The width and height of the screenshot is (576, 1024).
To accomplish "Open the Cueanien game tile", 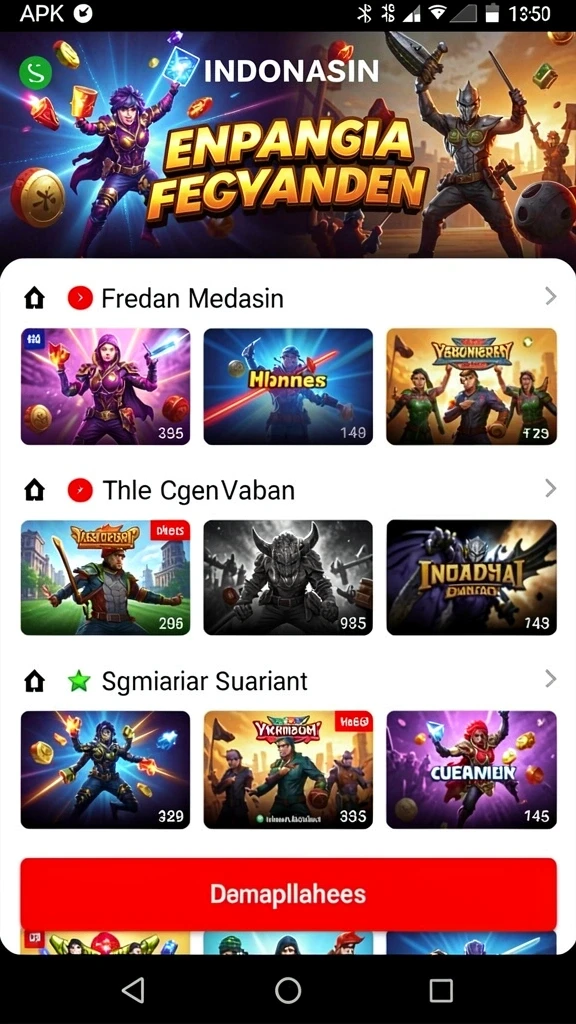I will click(x=472, y=769).
